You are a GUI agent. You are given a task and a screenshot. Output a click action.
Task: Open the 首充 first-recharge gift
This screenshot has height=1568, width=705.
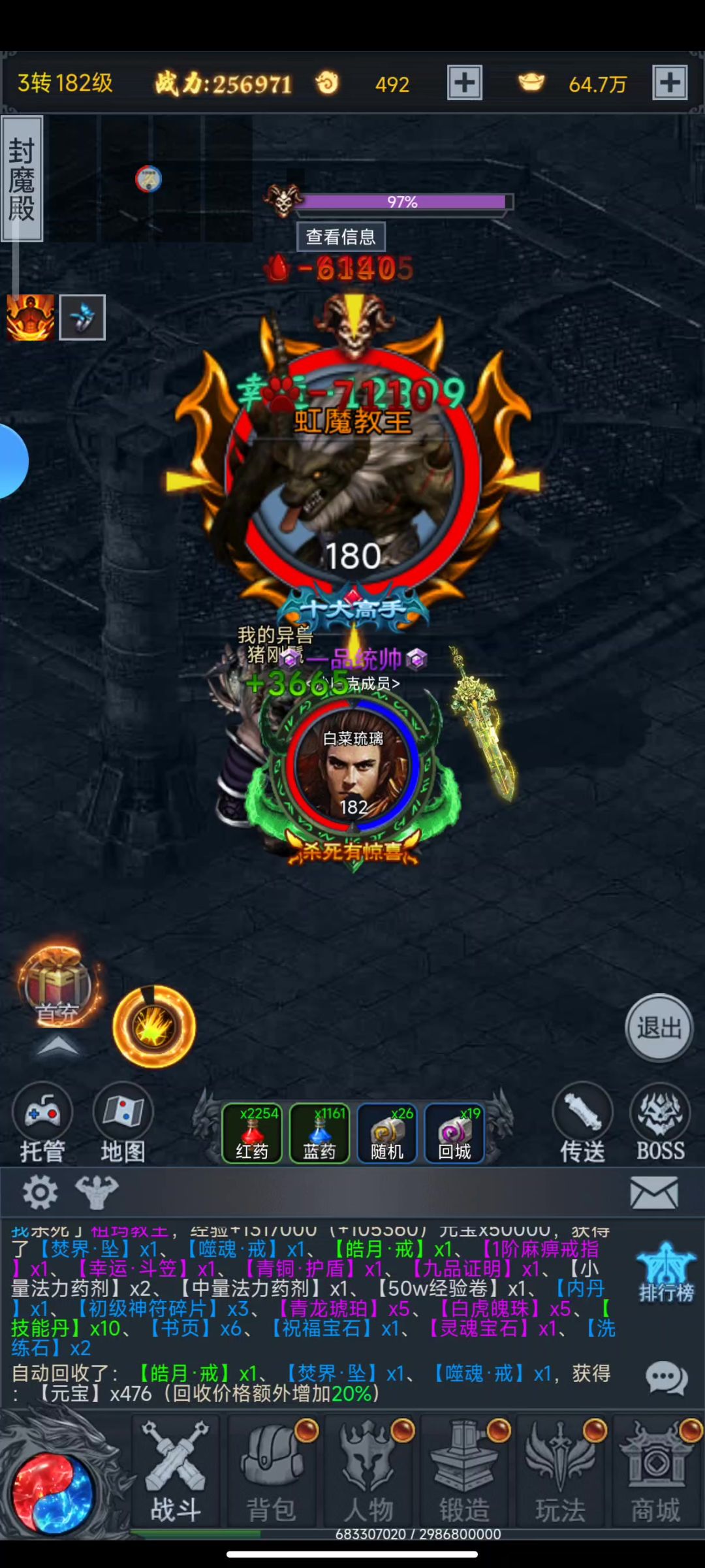[57, 987]
